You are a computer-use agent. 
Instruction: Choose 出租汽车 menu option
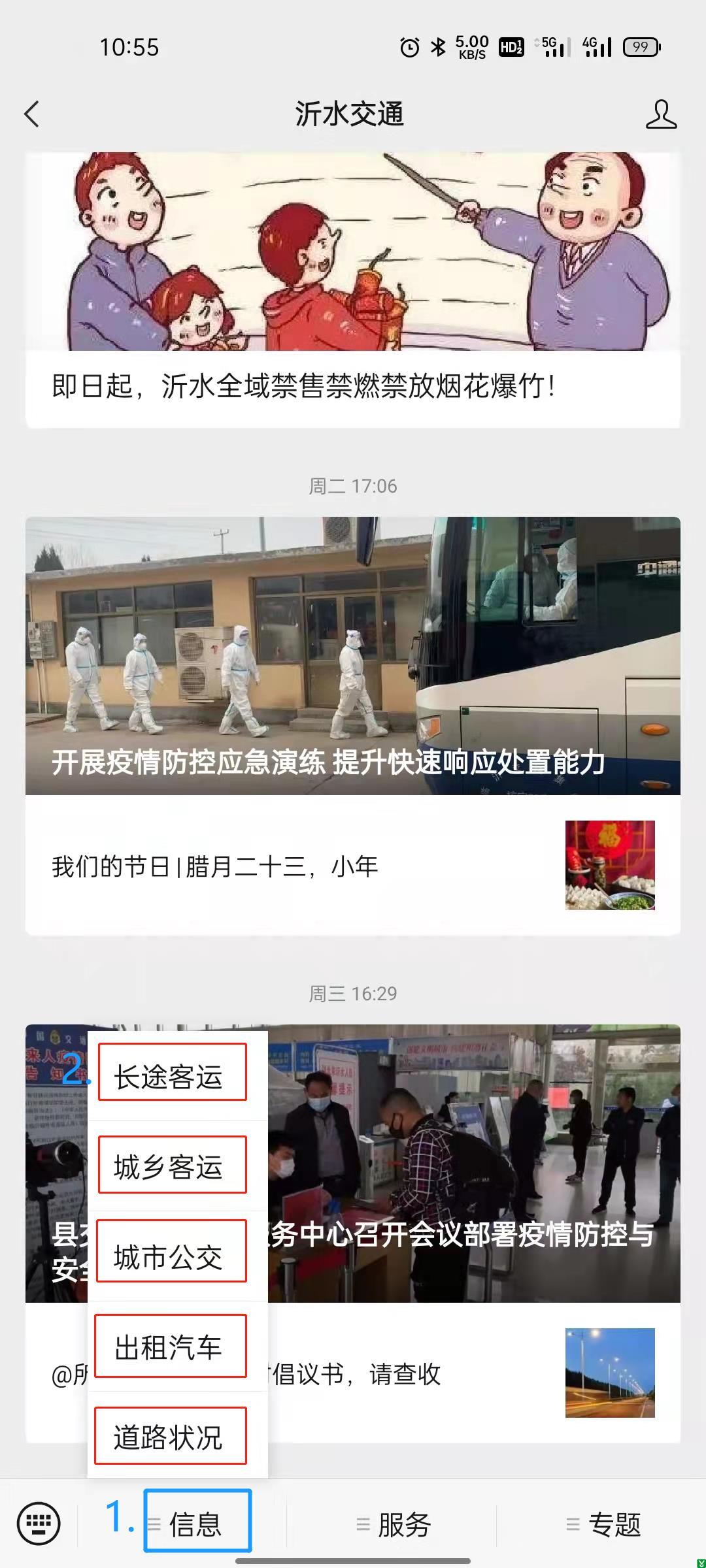coord(171,1346)
